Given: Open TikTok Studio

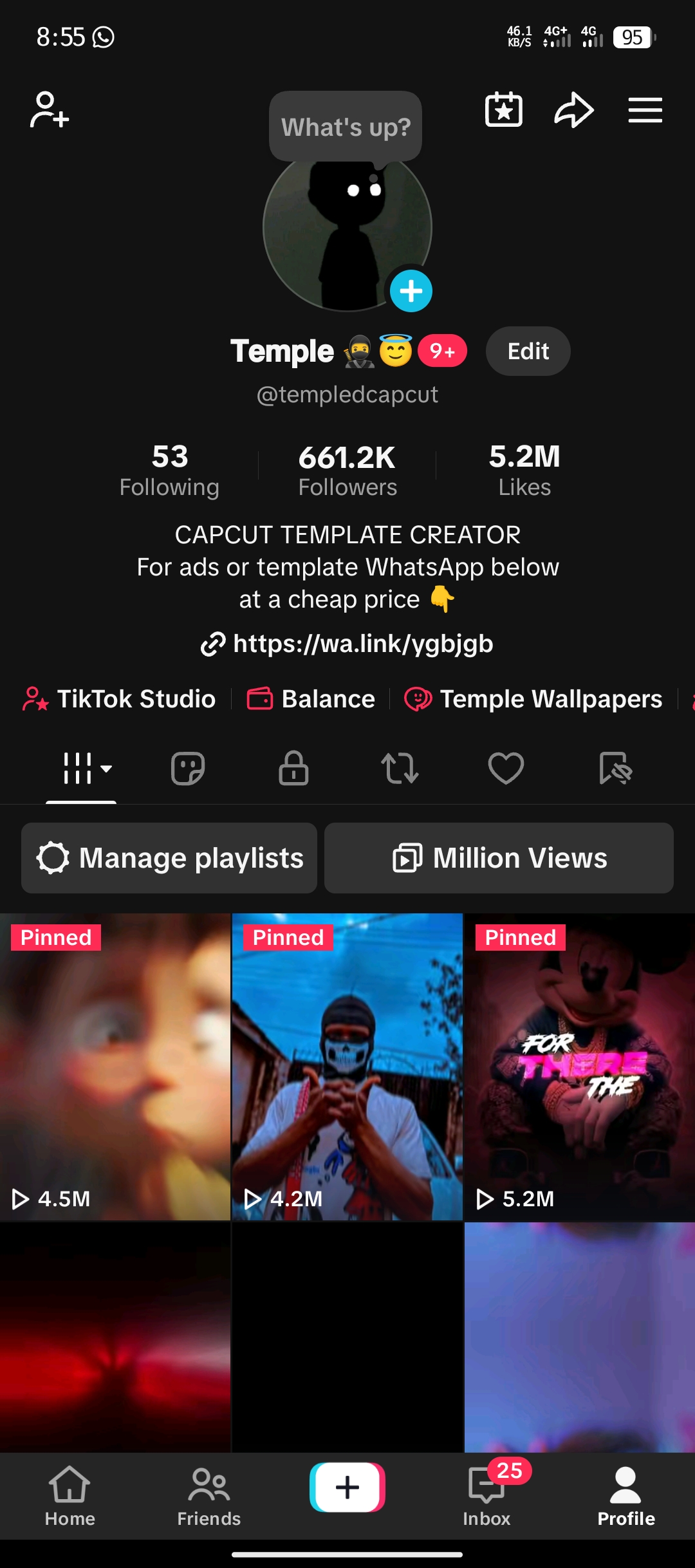Looking at the screenshot, I should [120, 699].
